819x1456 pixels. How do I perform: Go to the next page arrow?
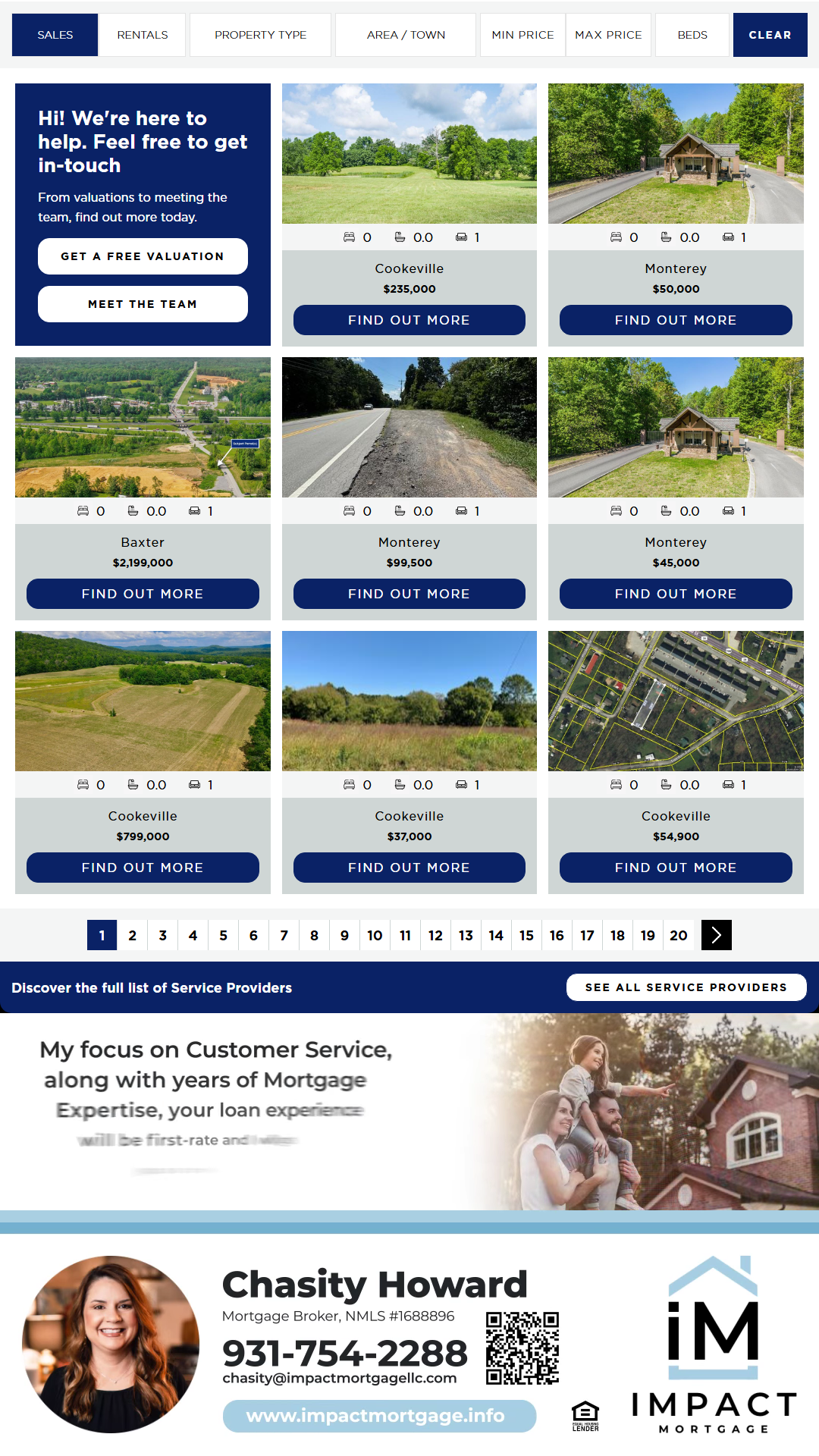[x=717, y=935]
